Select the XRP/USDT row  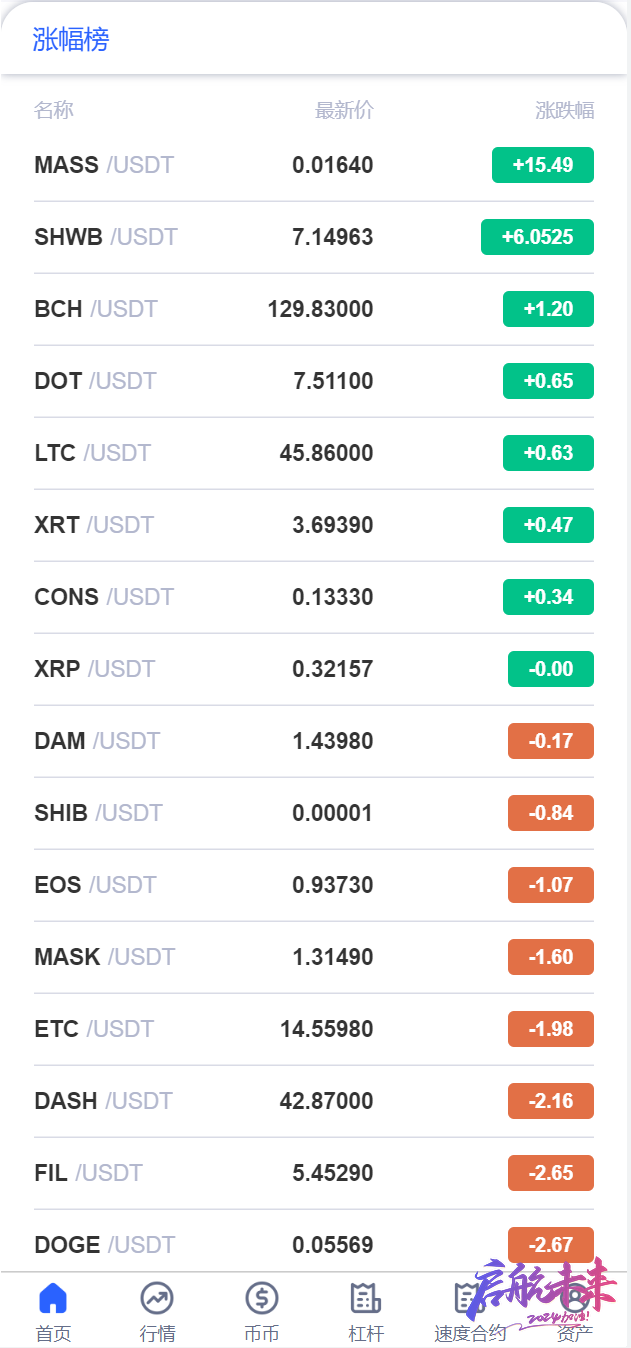pos(314,669)
